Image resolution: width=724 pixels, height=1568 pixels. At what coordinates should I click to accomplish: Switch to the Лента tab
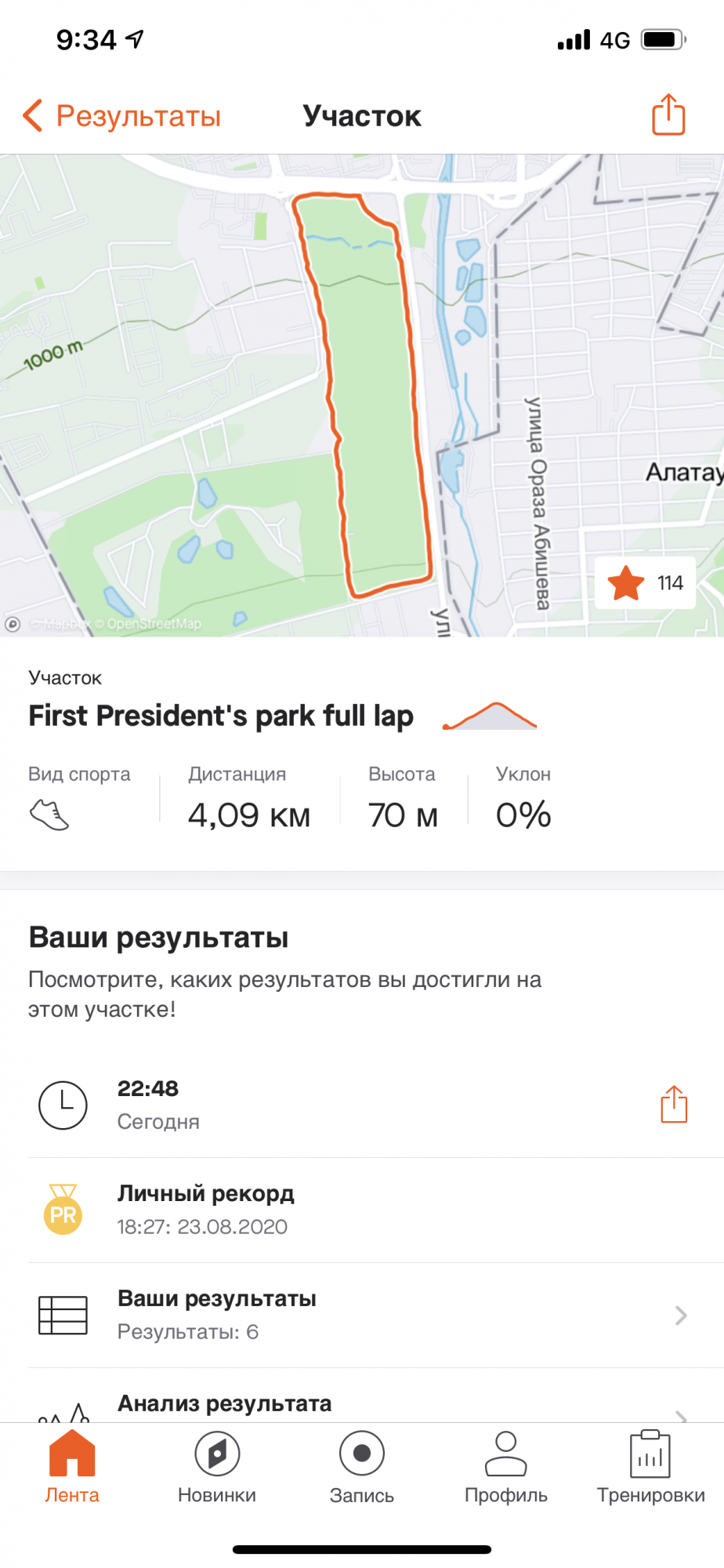point(72,1466)
